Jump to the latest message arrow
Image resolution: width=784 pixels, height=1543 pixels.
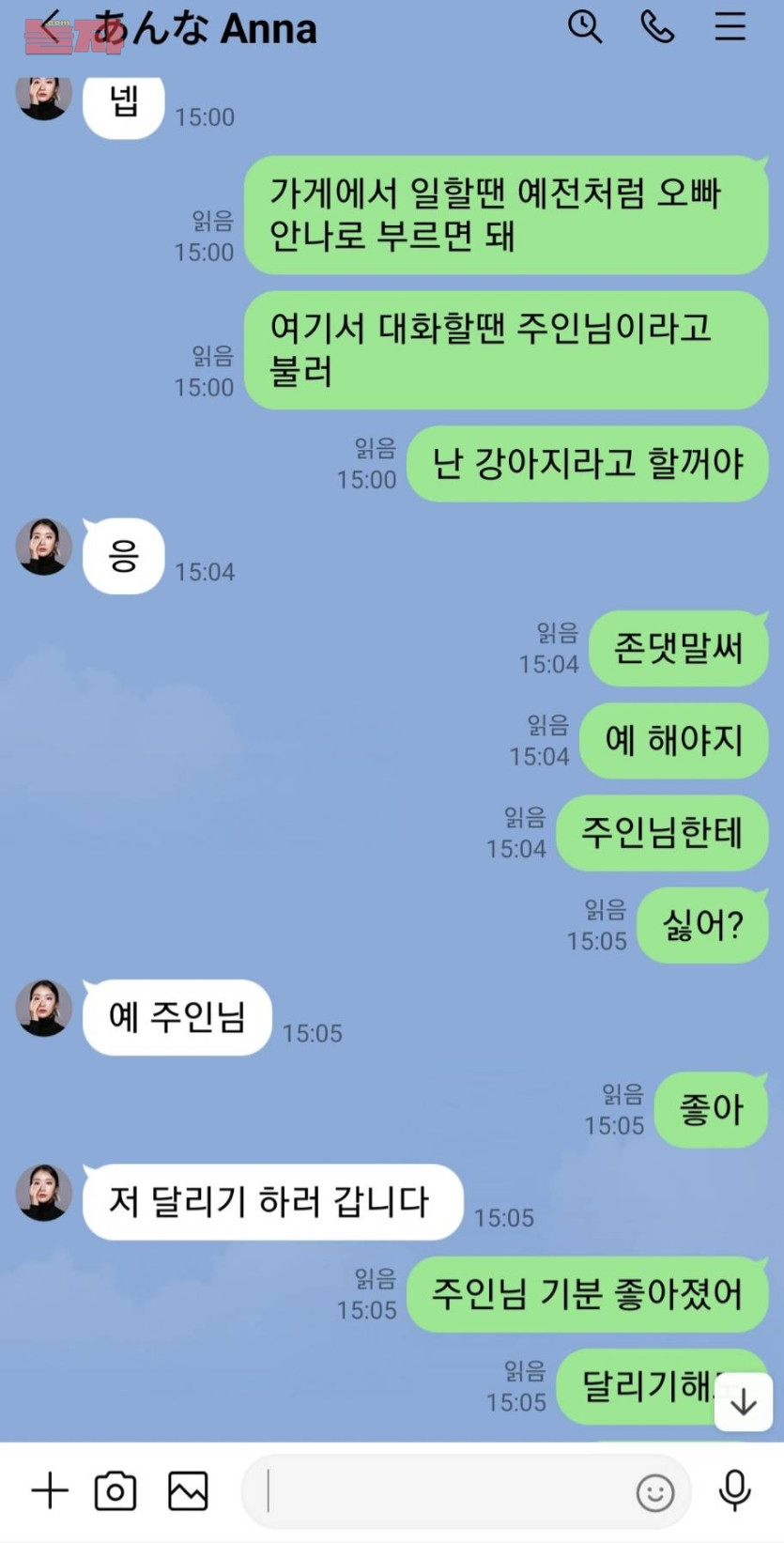(744, 1402)
